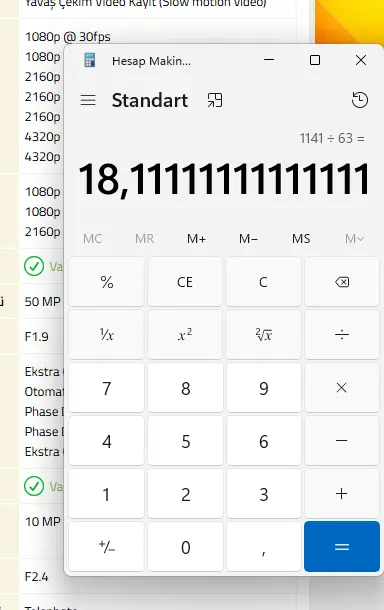The image size is (384, 610).
Task: Close the Hesap Makinesi window
Action: (361, 60)
